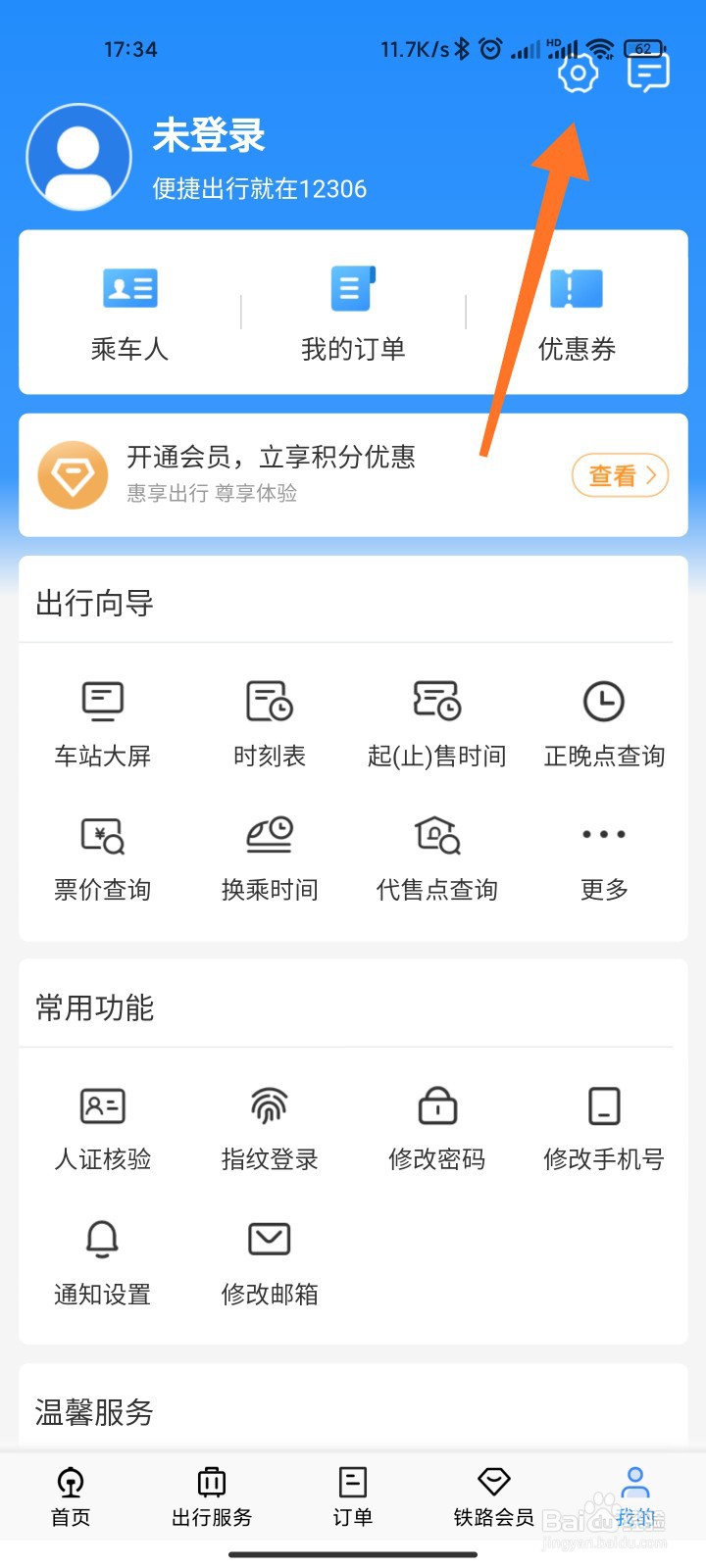Switch to the 首页 tab

click(x=71, y=1497)
